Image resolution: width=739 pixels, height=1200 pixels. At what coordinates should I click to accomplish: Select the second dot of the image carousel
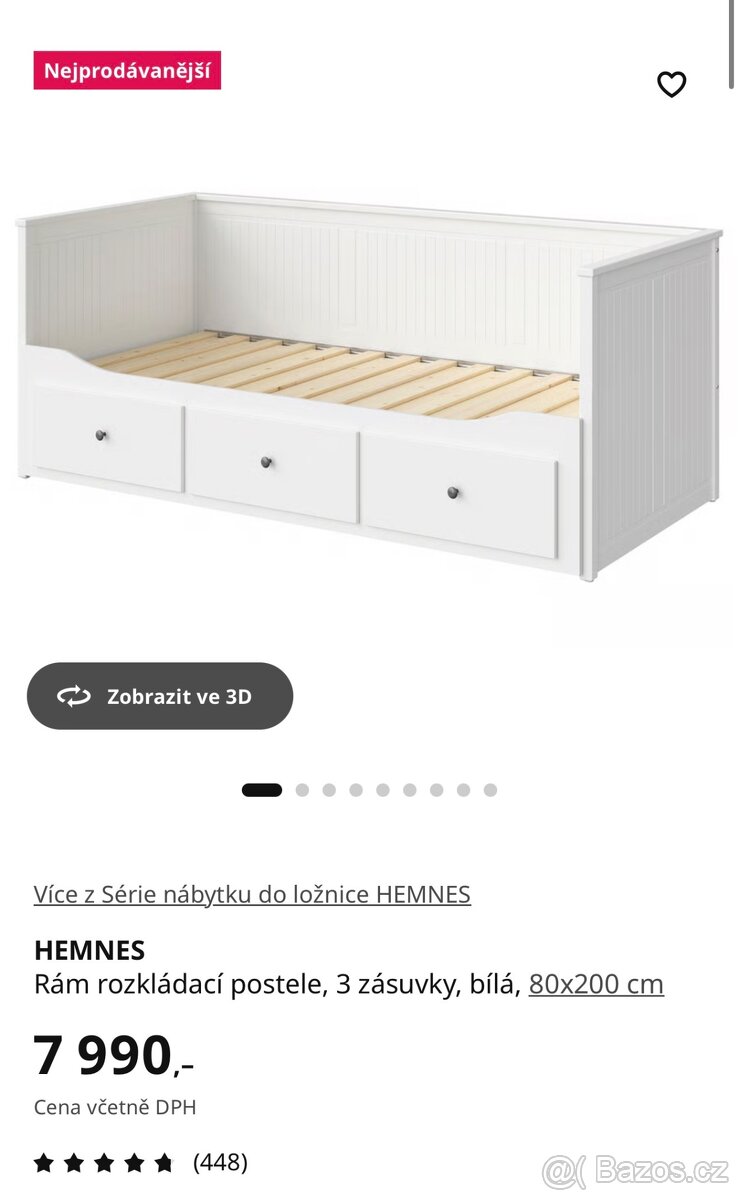point(302,790)
